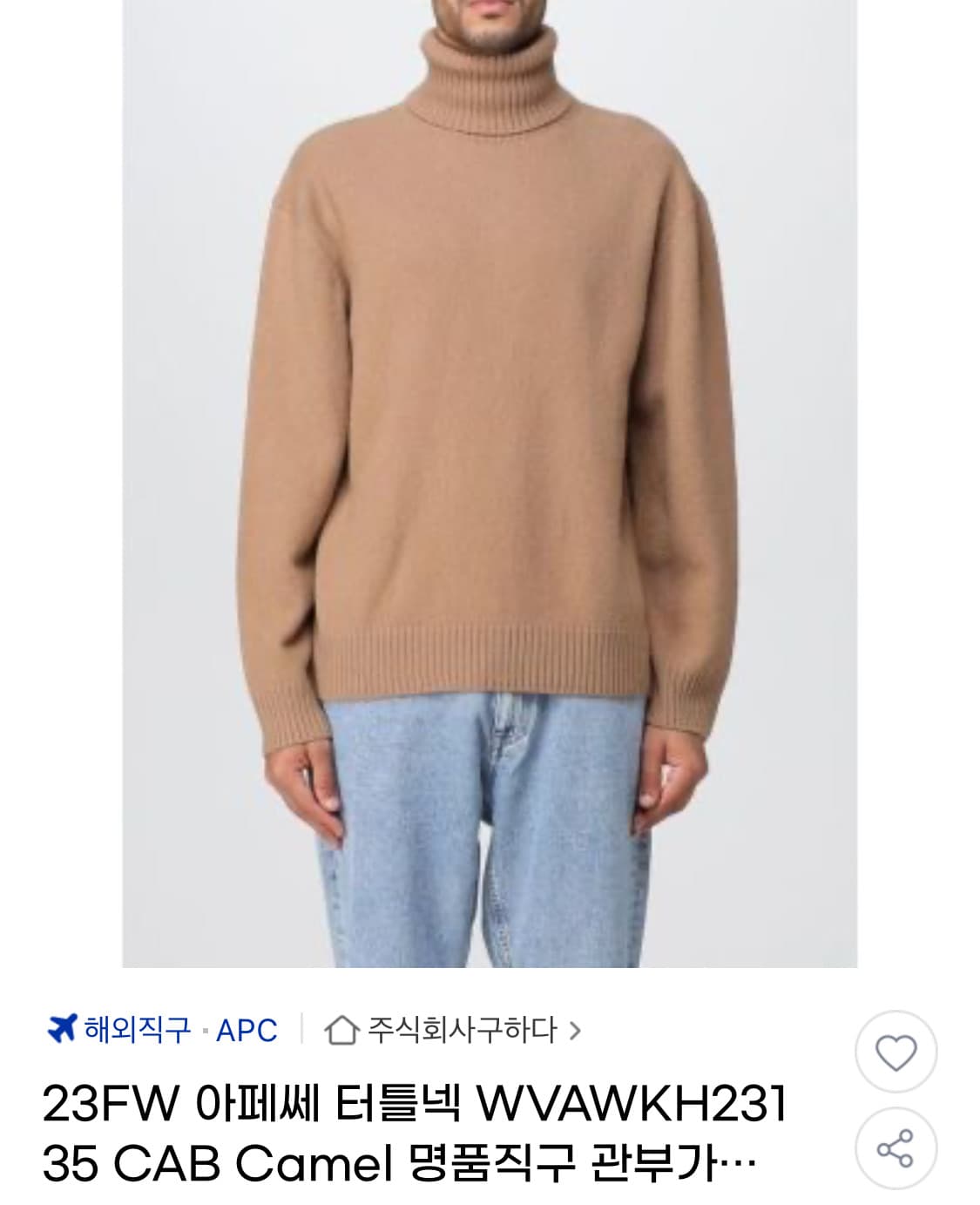Click the house-shaped store icon

(x=339, y=1032)
